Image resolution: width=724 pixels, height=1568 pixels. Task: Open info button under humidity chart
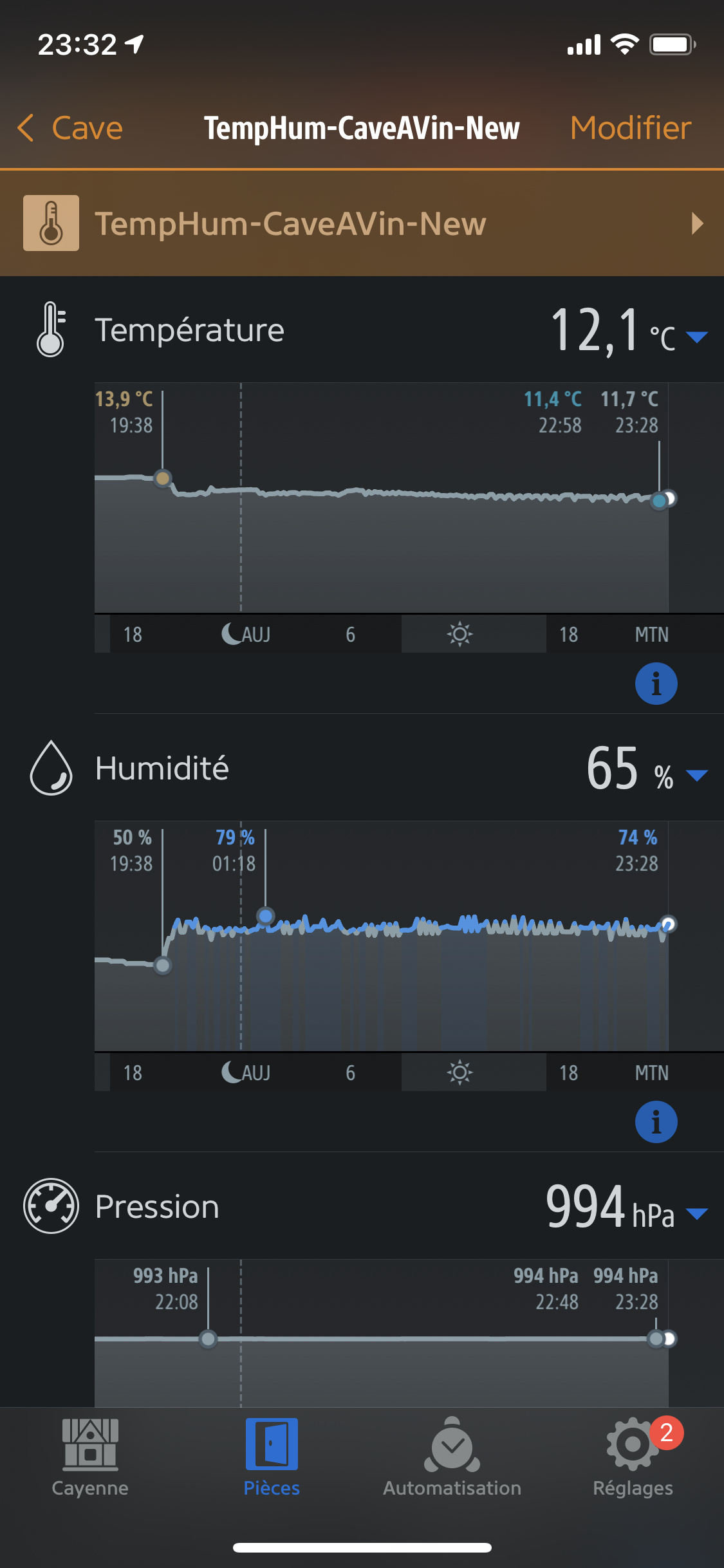point(656,1122)
